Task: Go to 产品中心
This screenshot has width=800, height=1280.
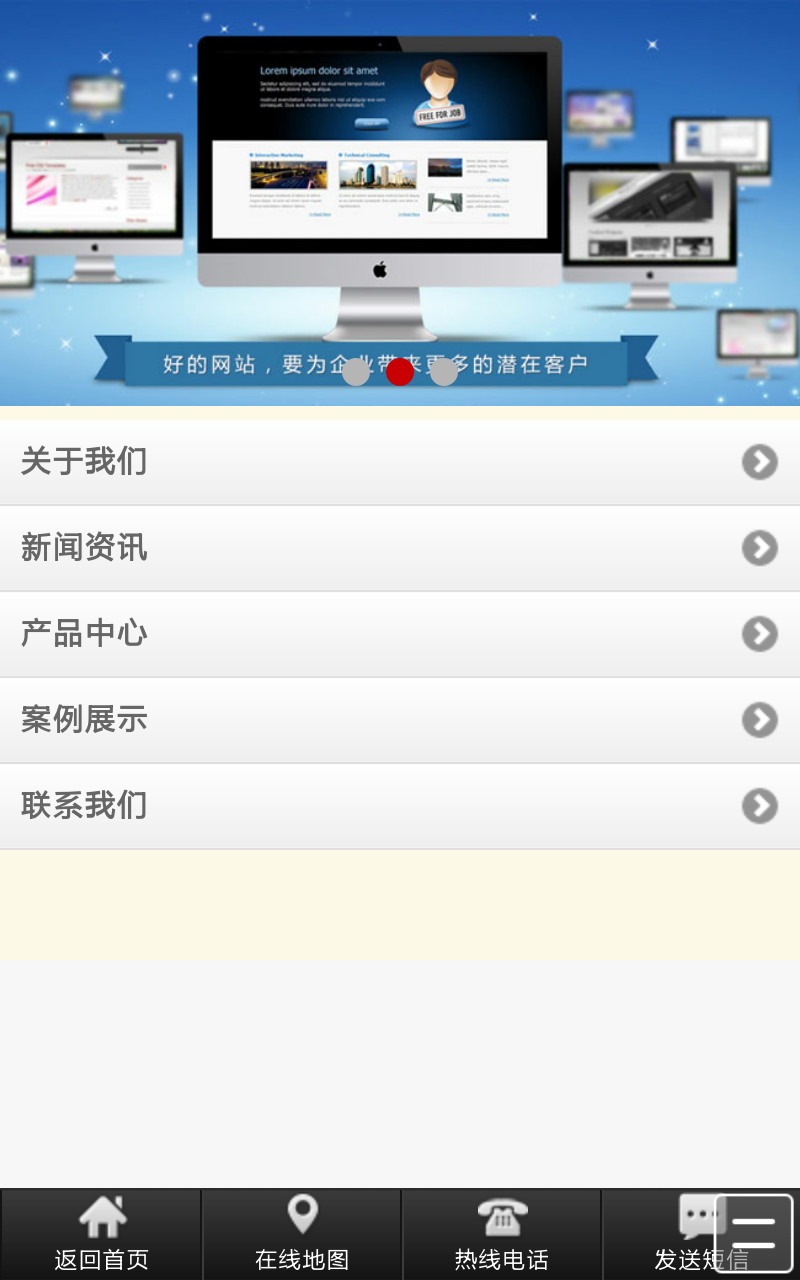Action: tap(400, 634)
